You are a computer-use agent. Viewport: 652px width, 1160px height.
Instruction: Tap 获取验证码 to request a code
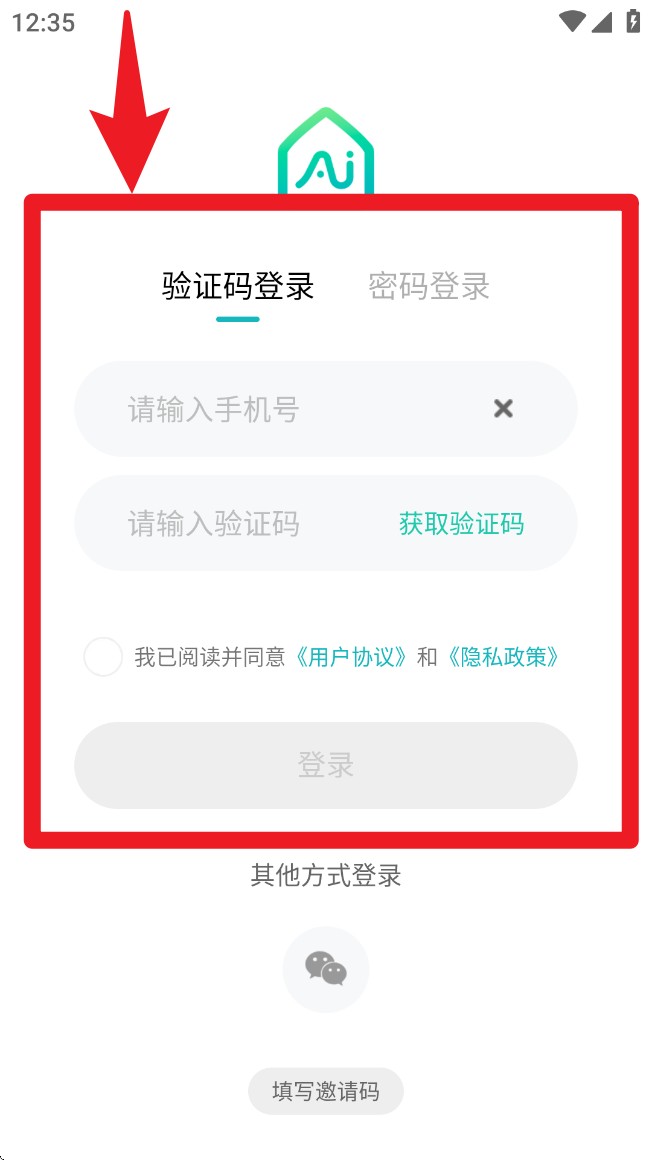coord(461,523)
